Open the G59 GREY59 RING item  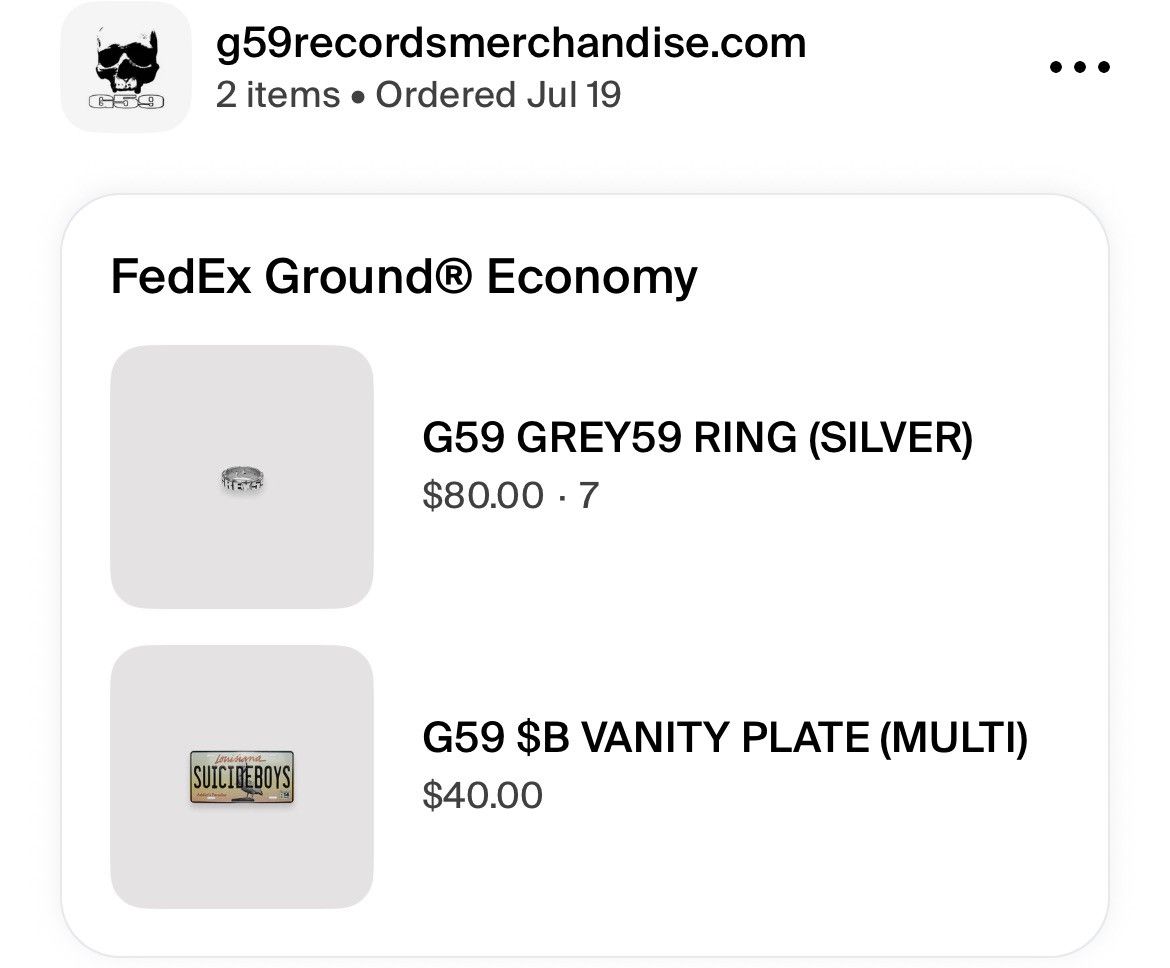coord(697,439)
